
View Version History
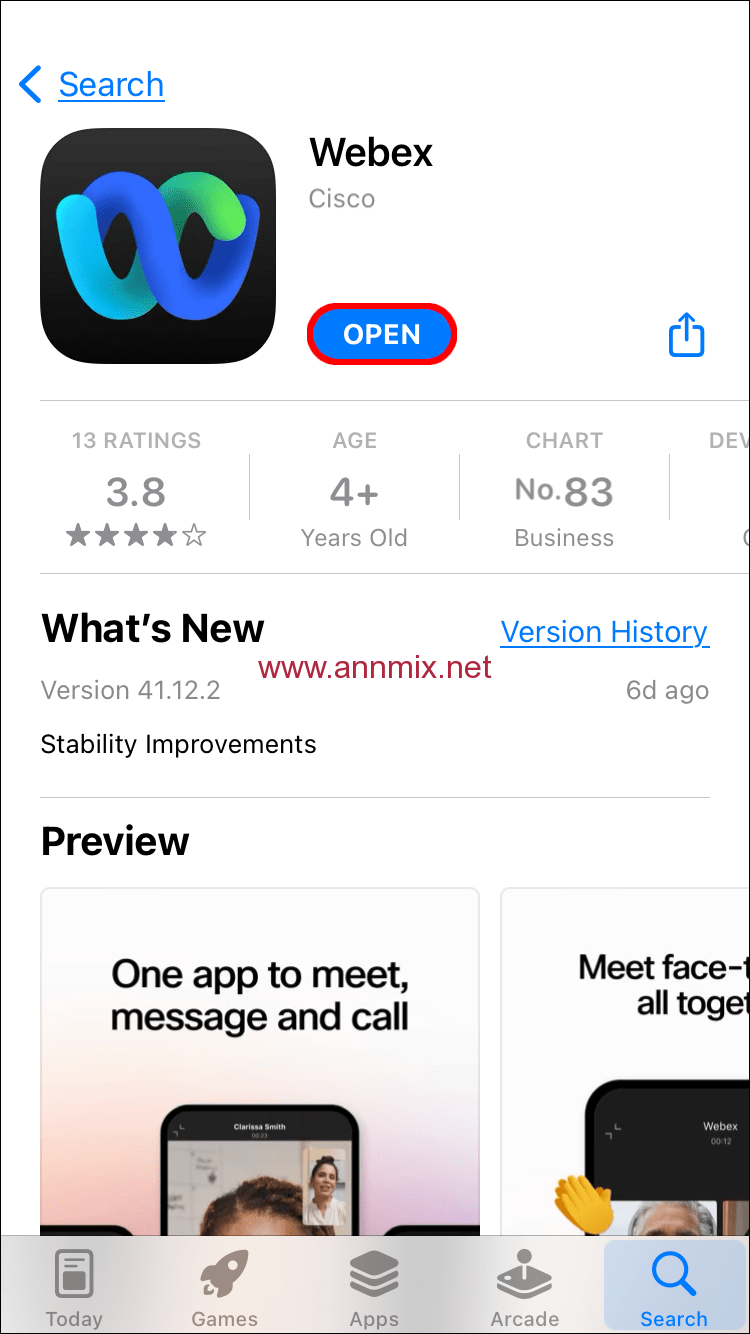604,632
